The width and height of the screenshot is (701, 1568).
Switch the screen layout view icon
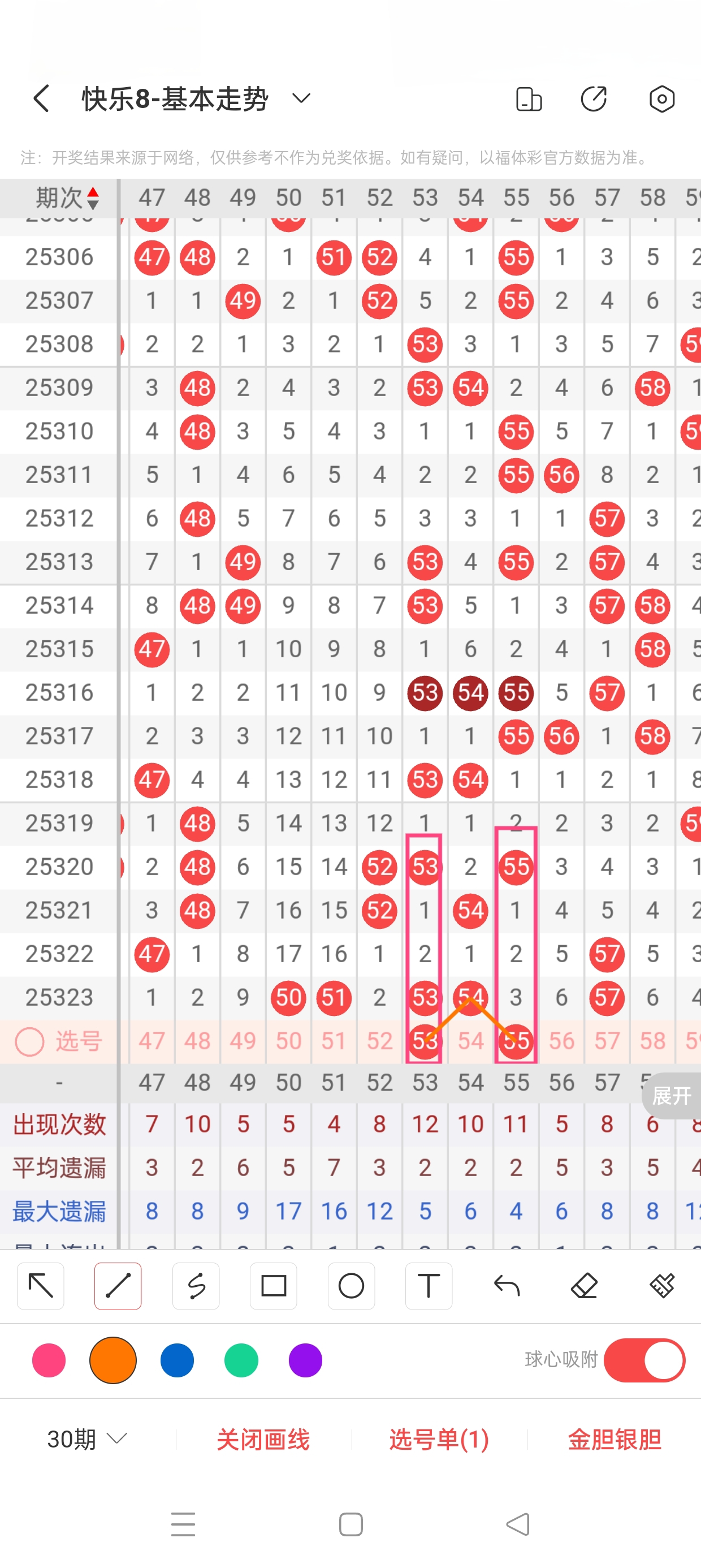point(528,98)
